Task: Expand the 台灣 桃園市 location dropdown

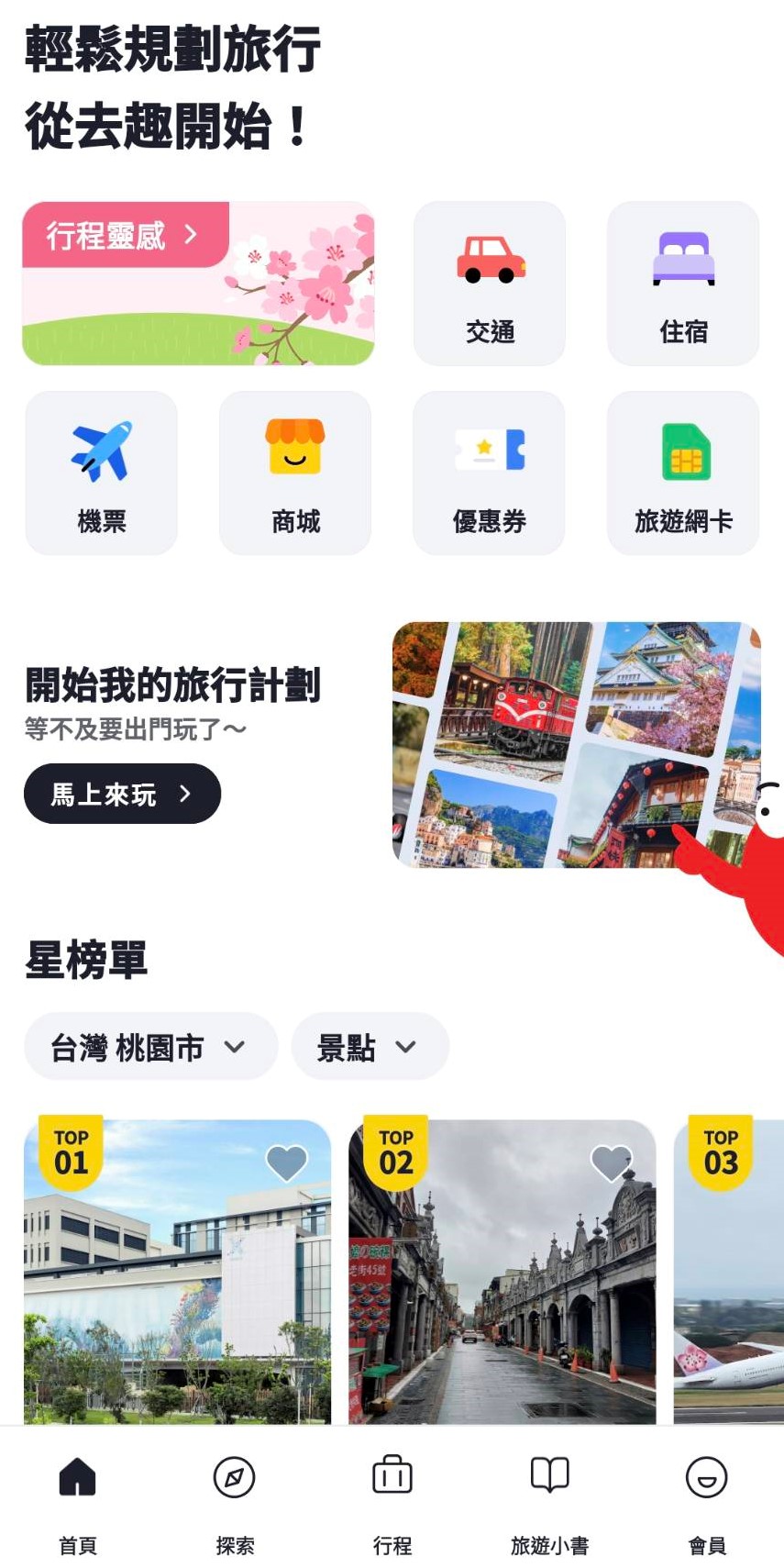Action: pos(149,1047)
